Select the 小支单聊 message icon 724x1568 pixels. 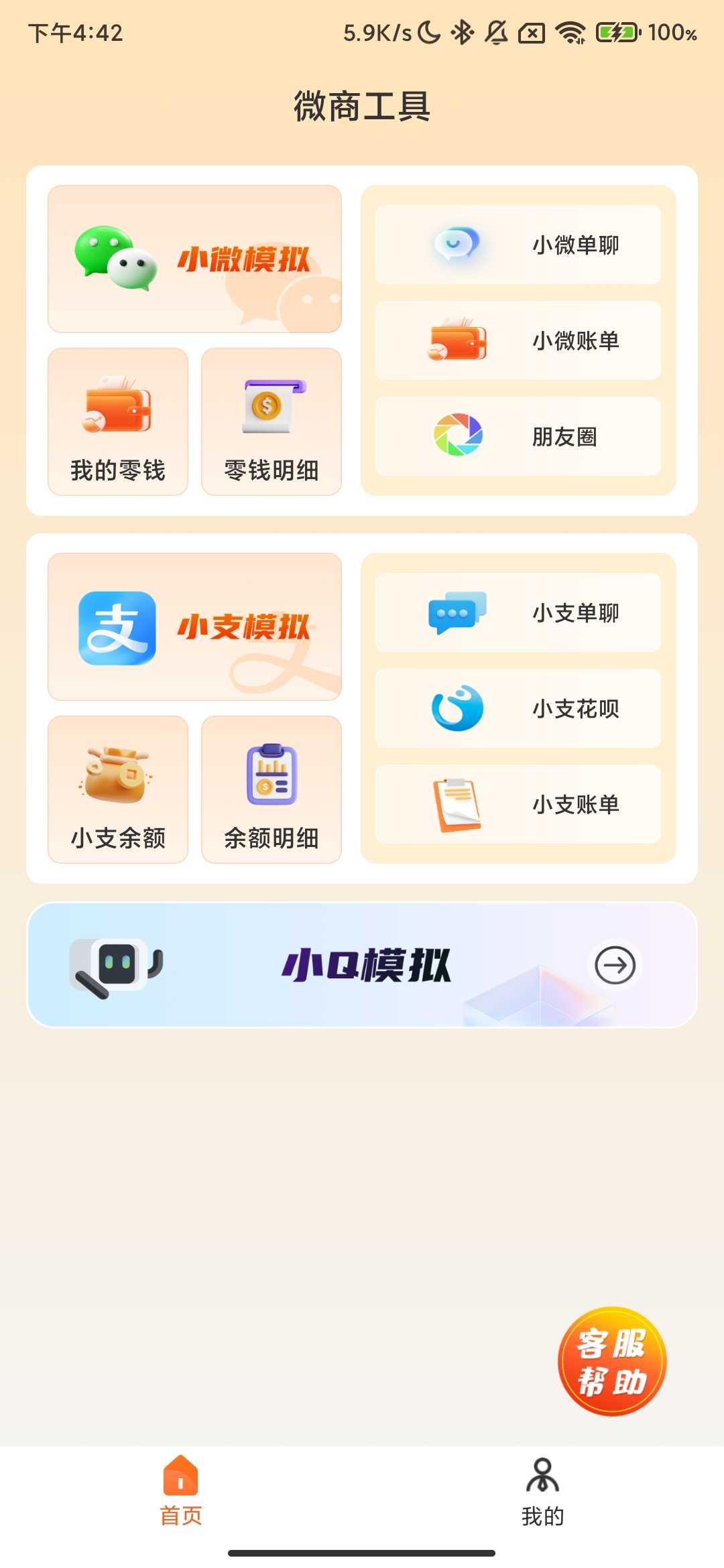click(459, 612)
